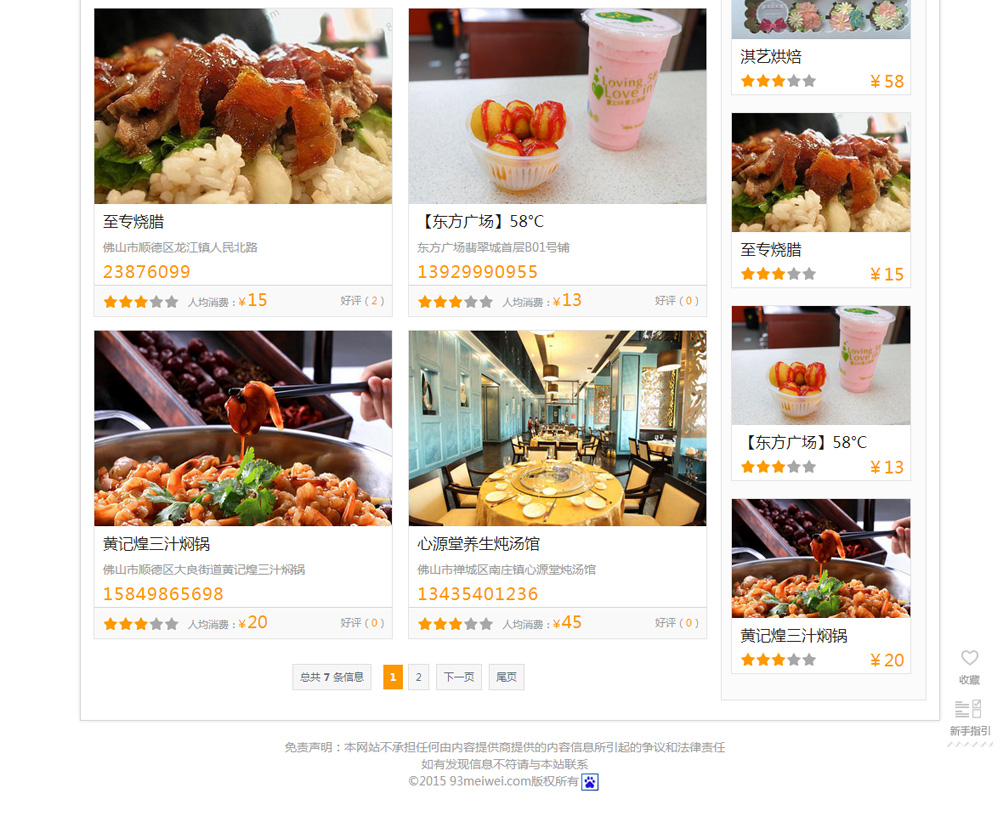The height and width of the screenshot is (818, 1000).
Task: Select page 1 in the pagination
Action: click(392, 677)
